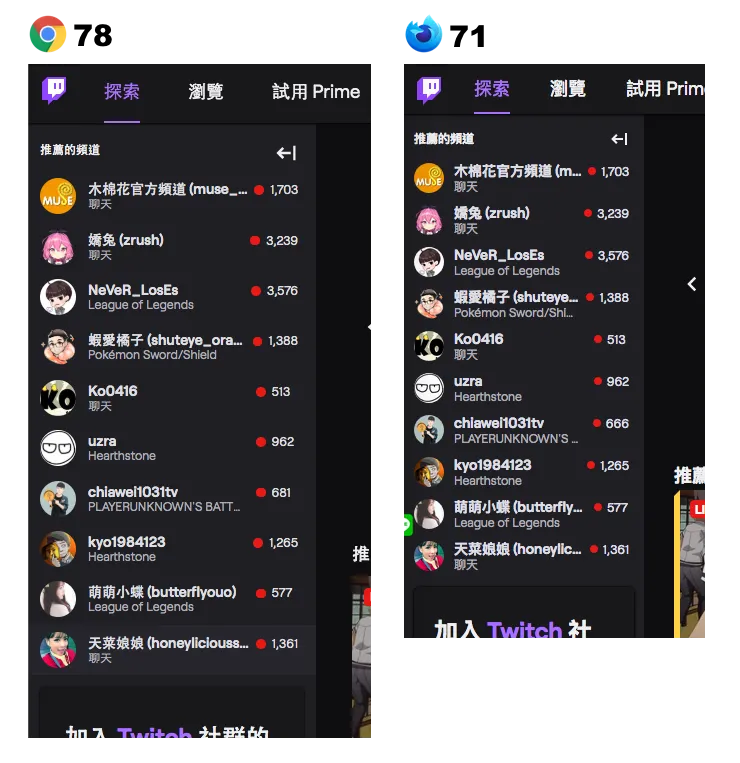Click the 1,703 viewer count for 木棉花官方頻道
This screenshot has width=740, height=763.
285,190
